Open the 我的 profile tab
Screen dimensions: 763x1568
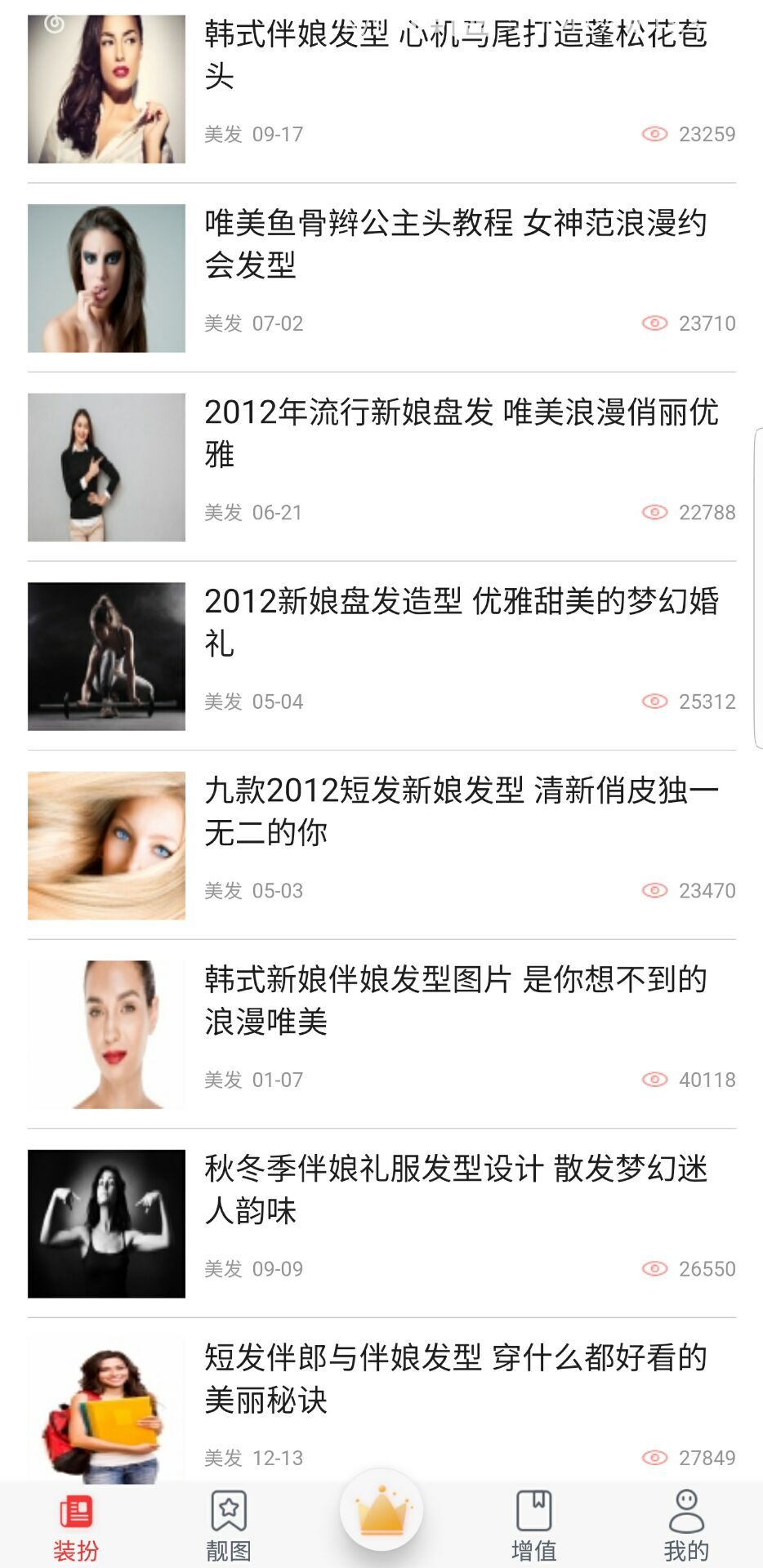coord(686,1527)
